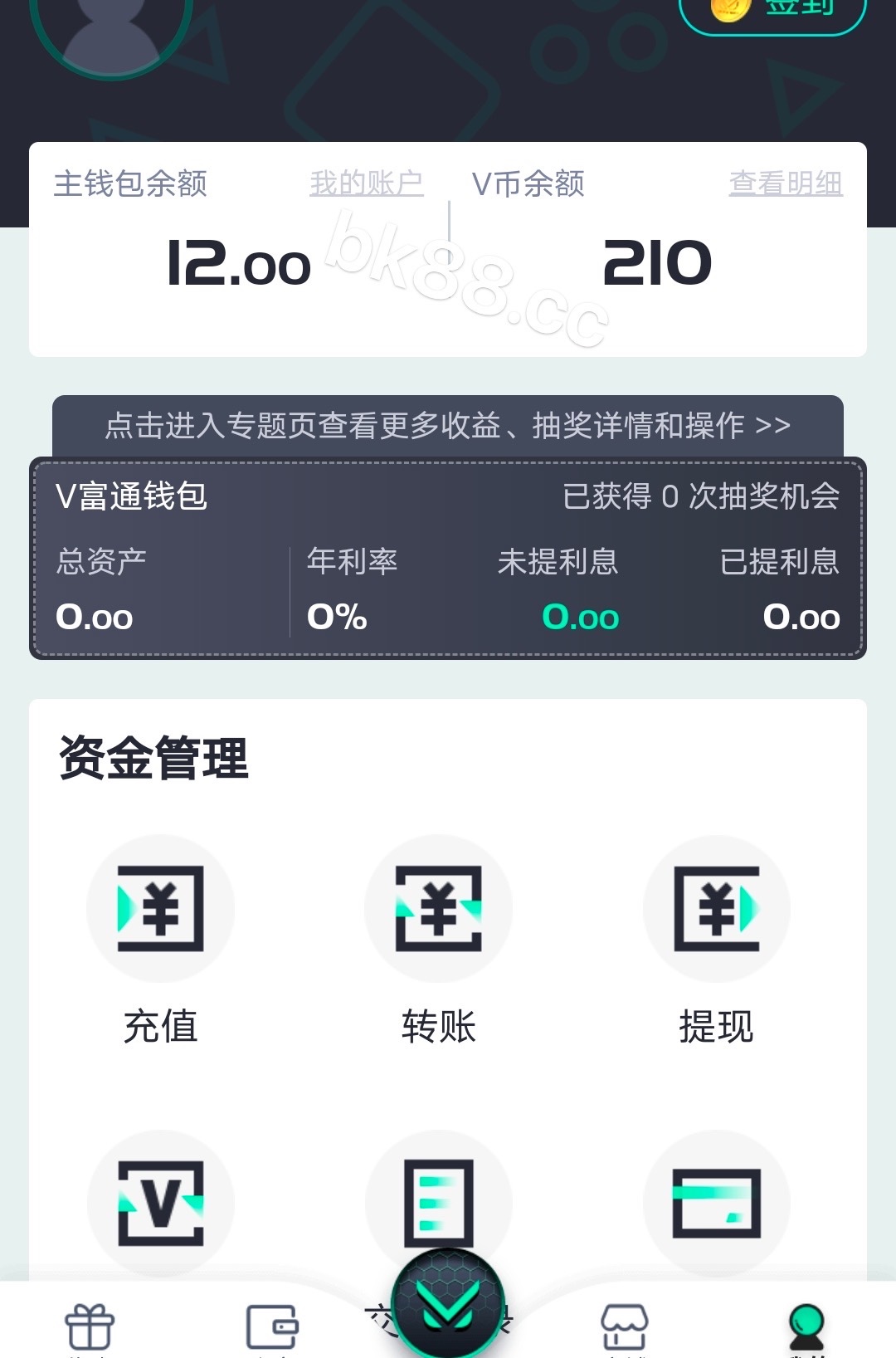Open 转账 transfer
This screenshot has width=896, height=1358.
tap(439, 938)
